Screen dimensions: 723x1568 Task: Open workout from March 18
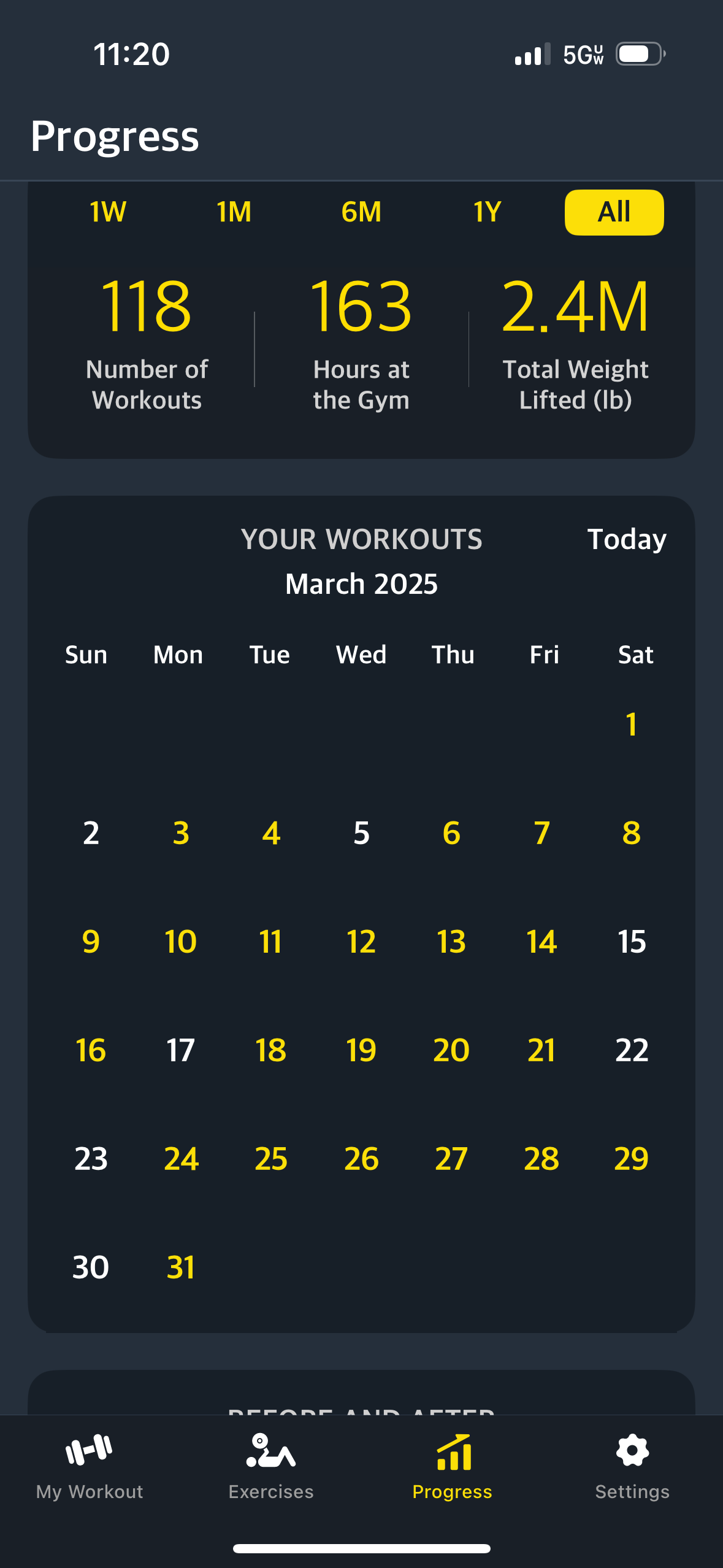click(x=271, y=1050)
